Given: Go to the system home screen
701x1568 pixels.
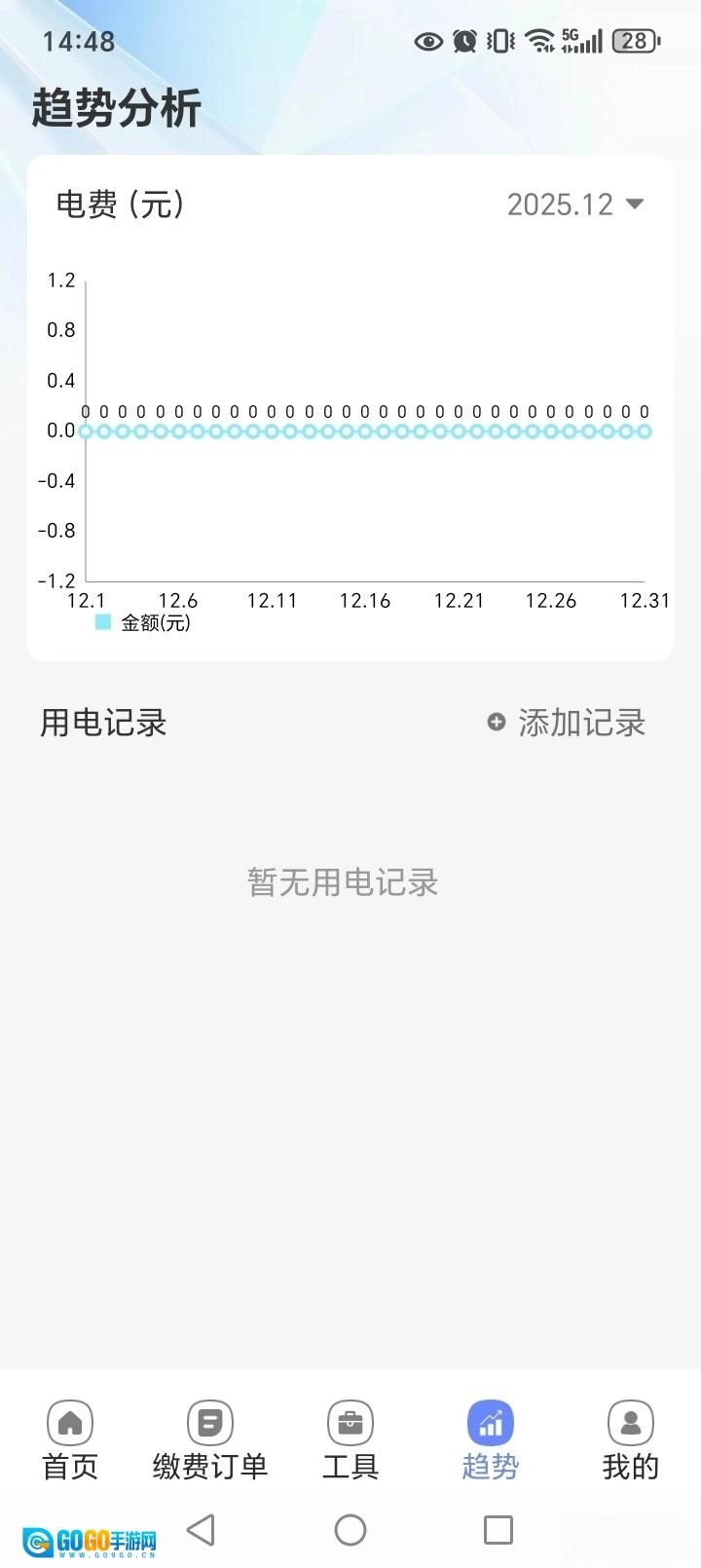Looking at the screenshot, I should click(350, 1530).
